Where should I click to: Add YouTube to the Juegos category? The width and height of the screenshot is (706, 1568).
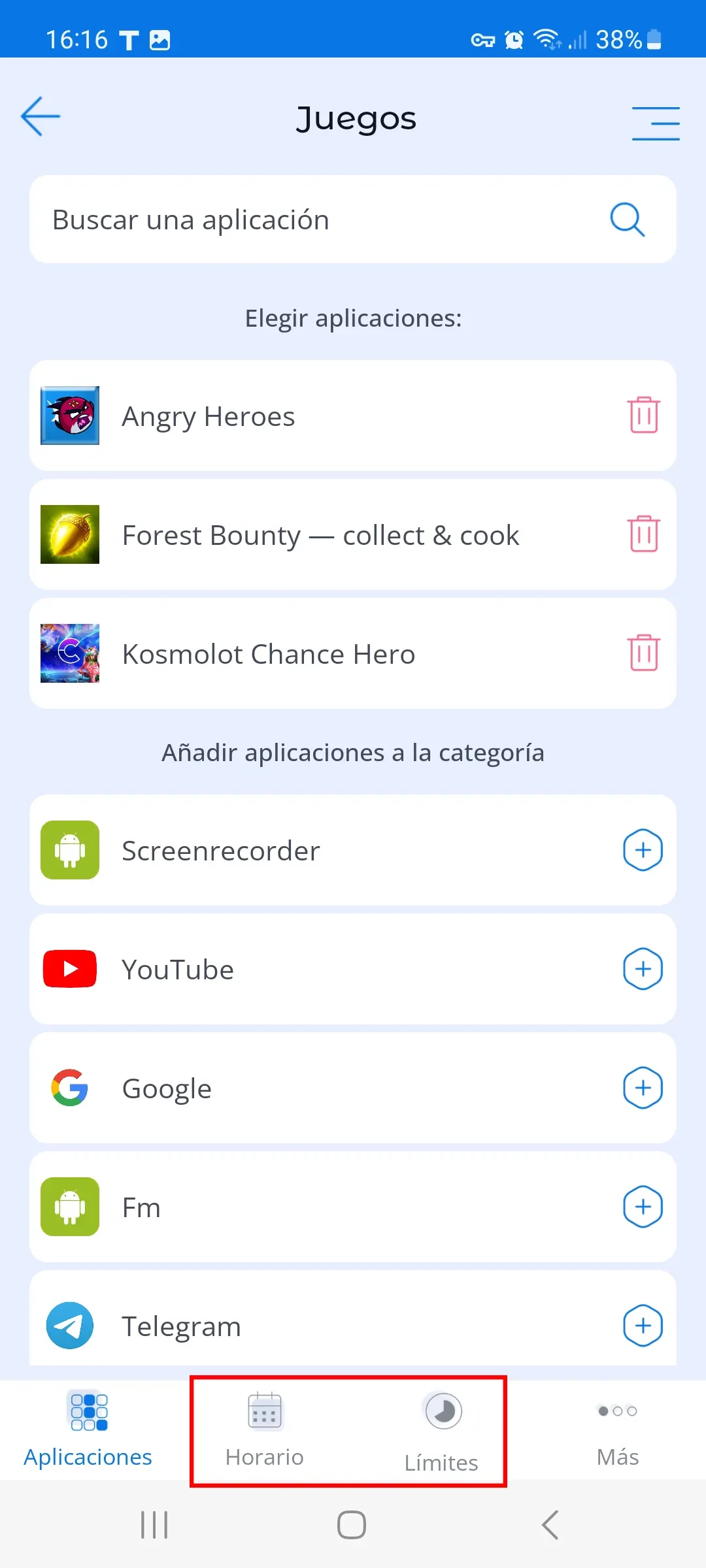point(643,969)
